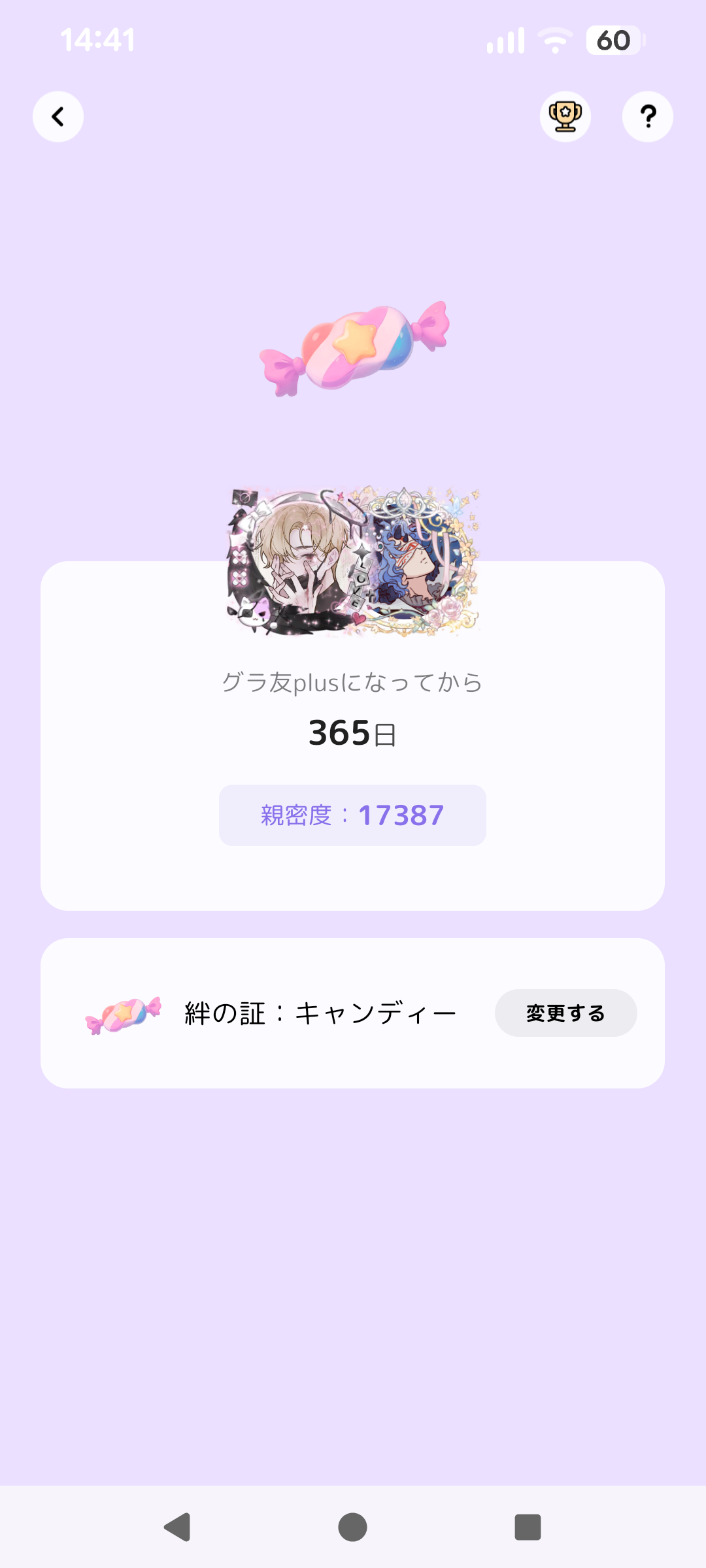This screenshot has width=706, height=1568.
Task: Tap 変更する to change the bond token
Action: tap(565, 1013)
